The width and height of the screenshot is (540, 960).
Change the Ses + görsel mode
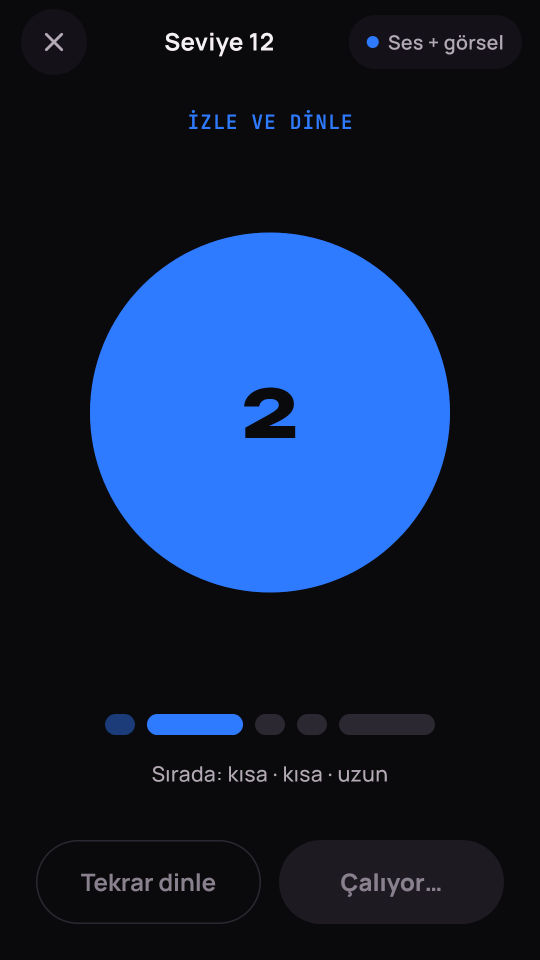pyautogui.click(x=435, y=42)
